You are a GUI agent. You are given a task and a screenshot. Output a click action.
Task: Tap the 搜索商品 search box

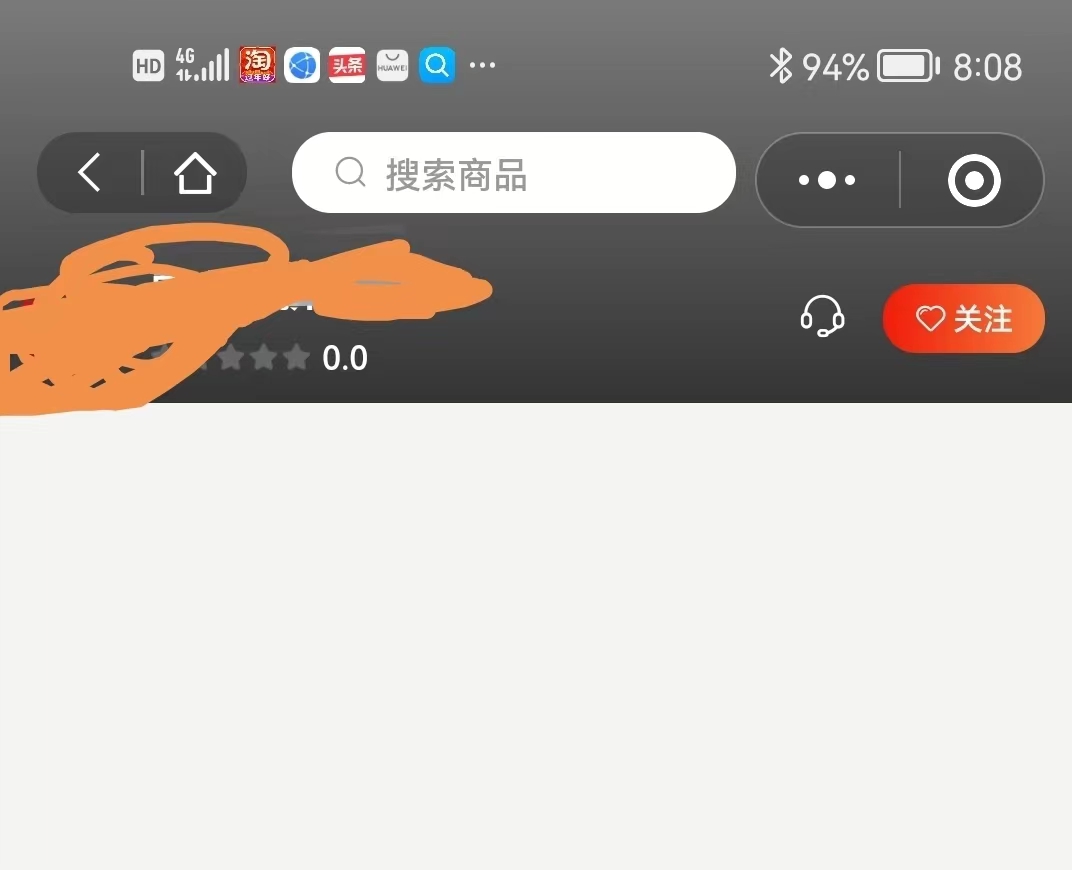click(513, 173)
